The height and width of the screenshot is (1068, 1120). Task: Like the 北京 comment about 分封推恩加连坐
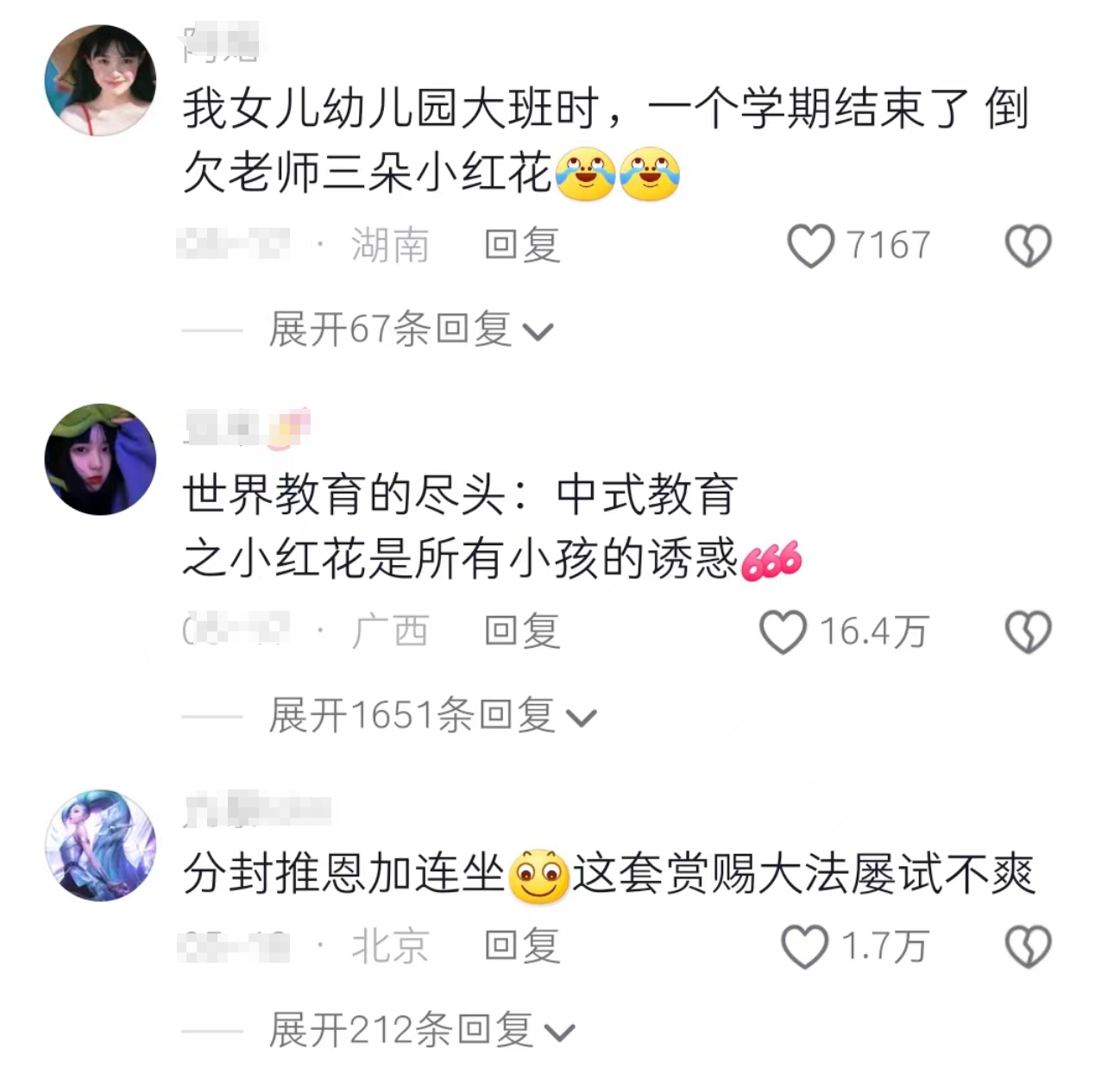point(804,946)
